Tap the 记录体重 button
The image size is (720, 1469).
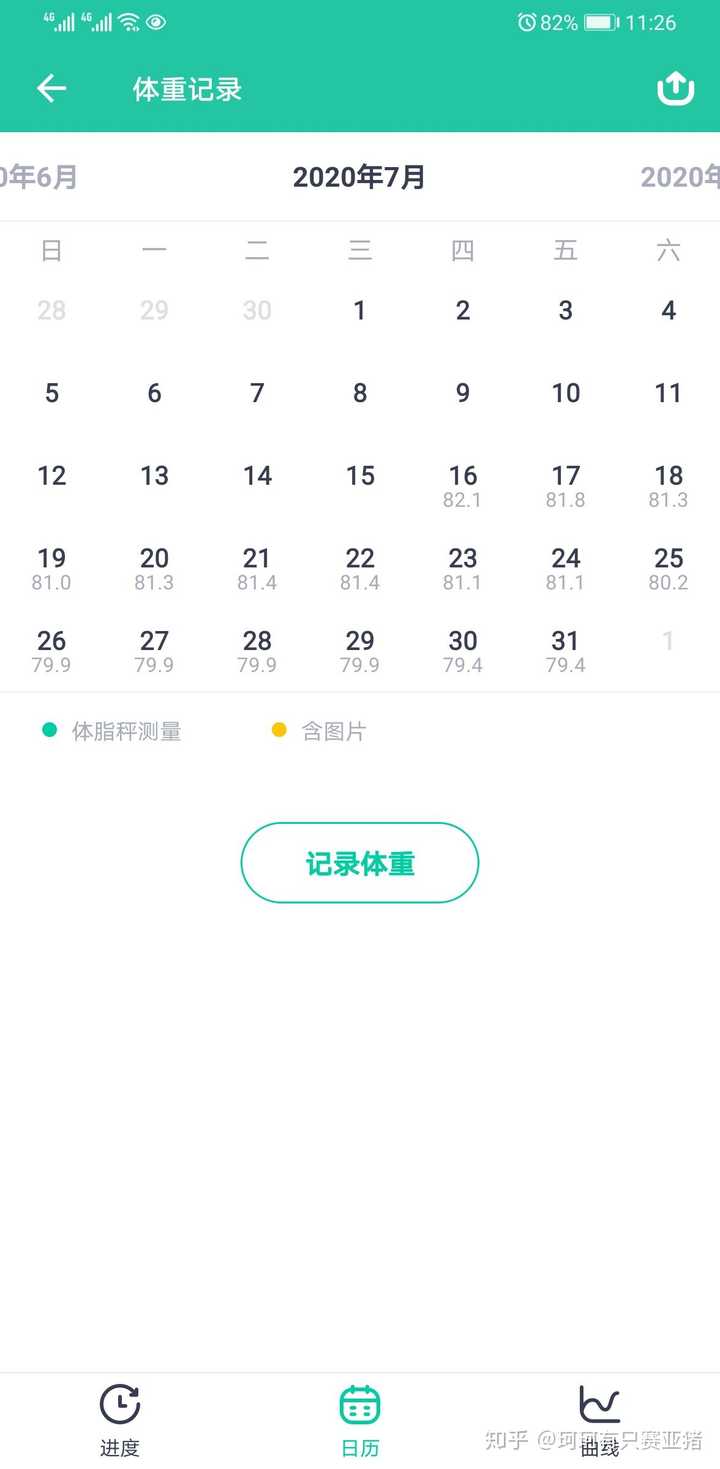tap(360, 863)
